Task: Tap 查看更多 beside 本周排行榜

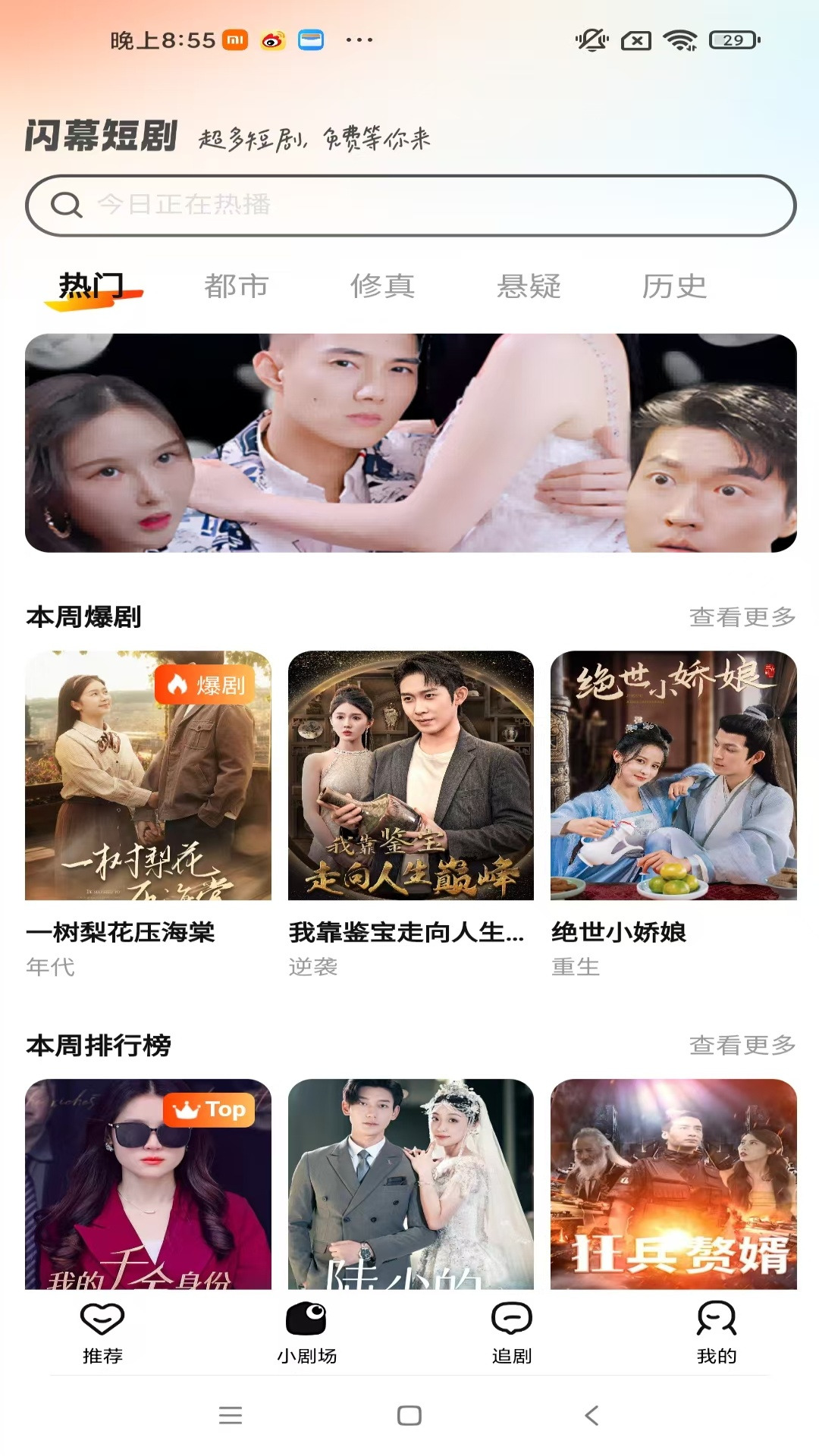Action: click(x=741, y=1044)
